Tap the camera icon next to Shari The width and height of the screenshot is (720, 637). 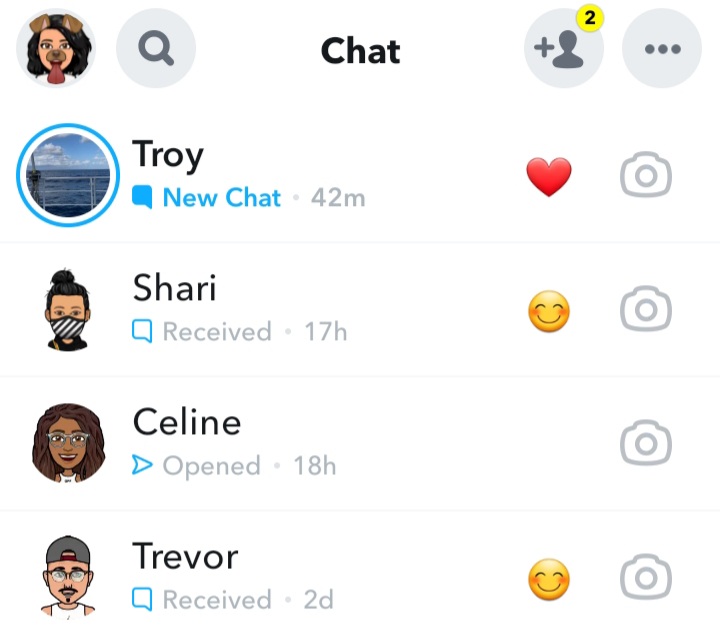point(646,311)
